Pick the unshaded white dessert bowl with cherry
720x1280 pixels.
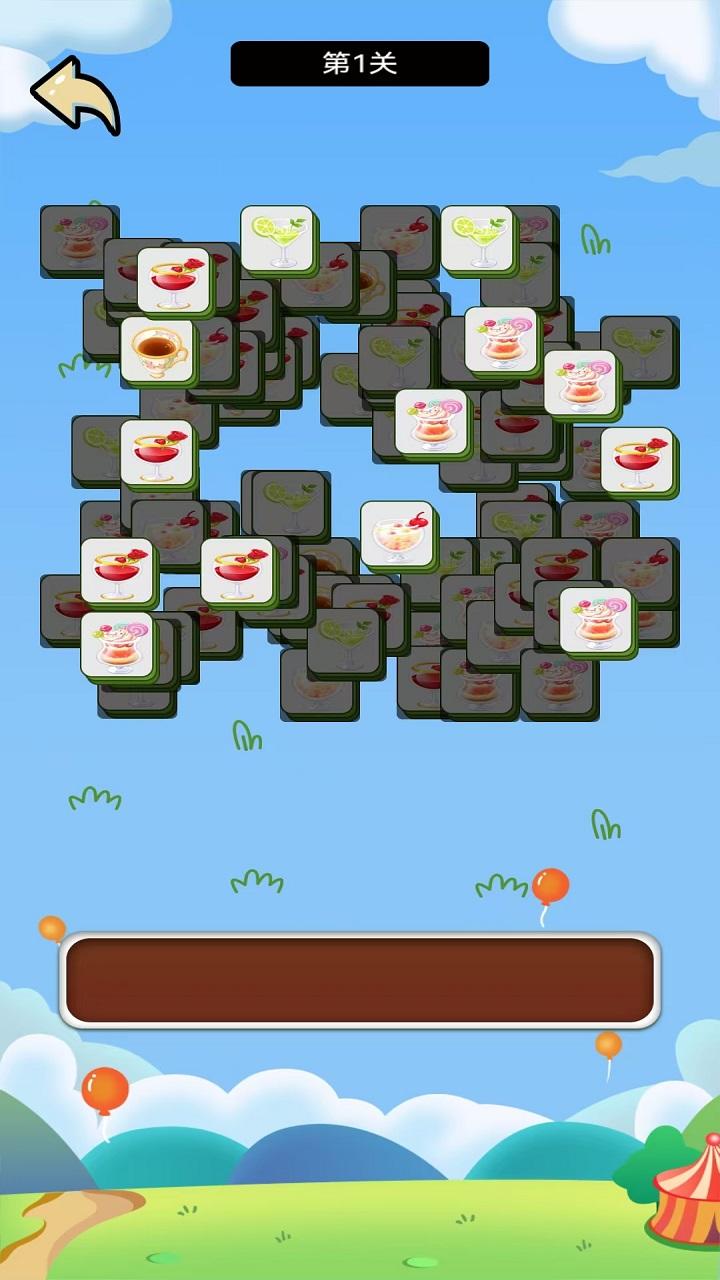click(397, 533)
